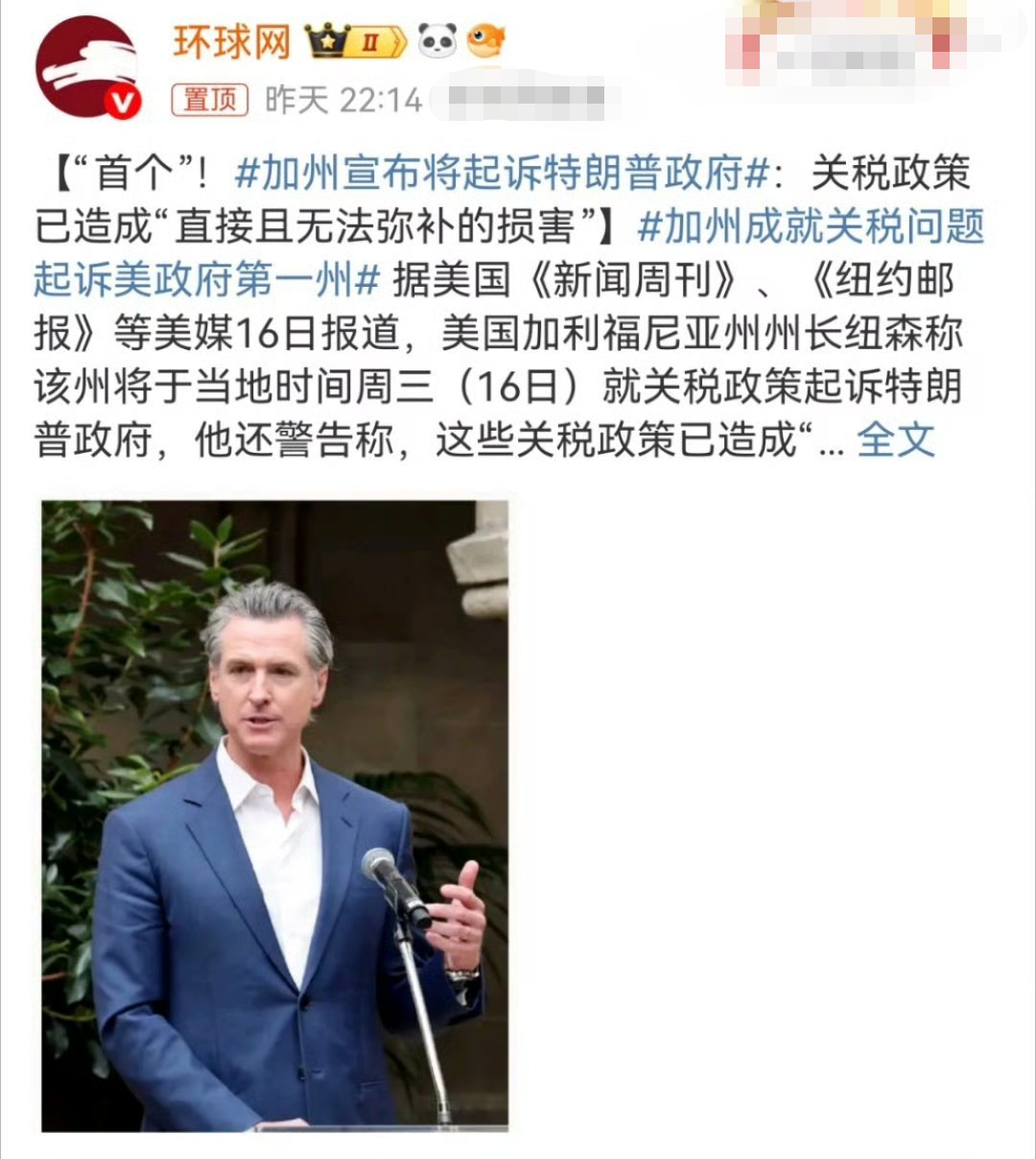Open the 环球网 profile avatar
The height and width of the screenshot is (1159, 1036).
87,67
